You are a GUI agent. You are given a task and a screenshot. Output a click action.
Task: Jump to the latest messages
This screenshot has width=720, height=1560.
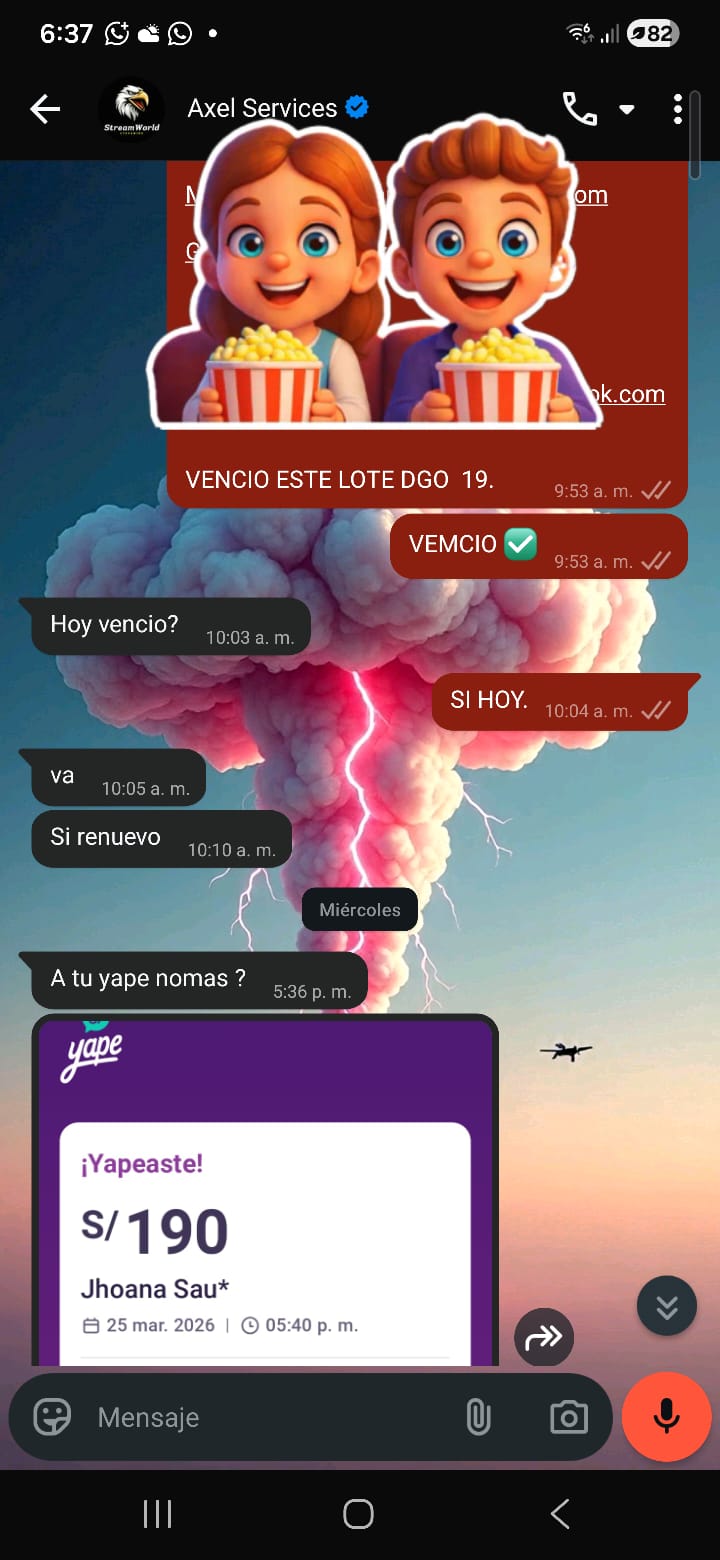(667, 1306)
